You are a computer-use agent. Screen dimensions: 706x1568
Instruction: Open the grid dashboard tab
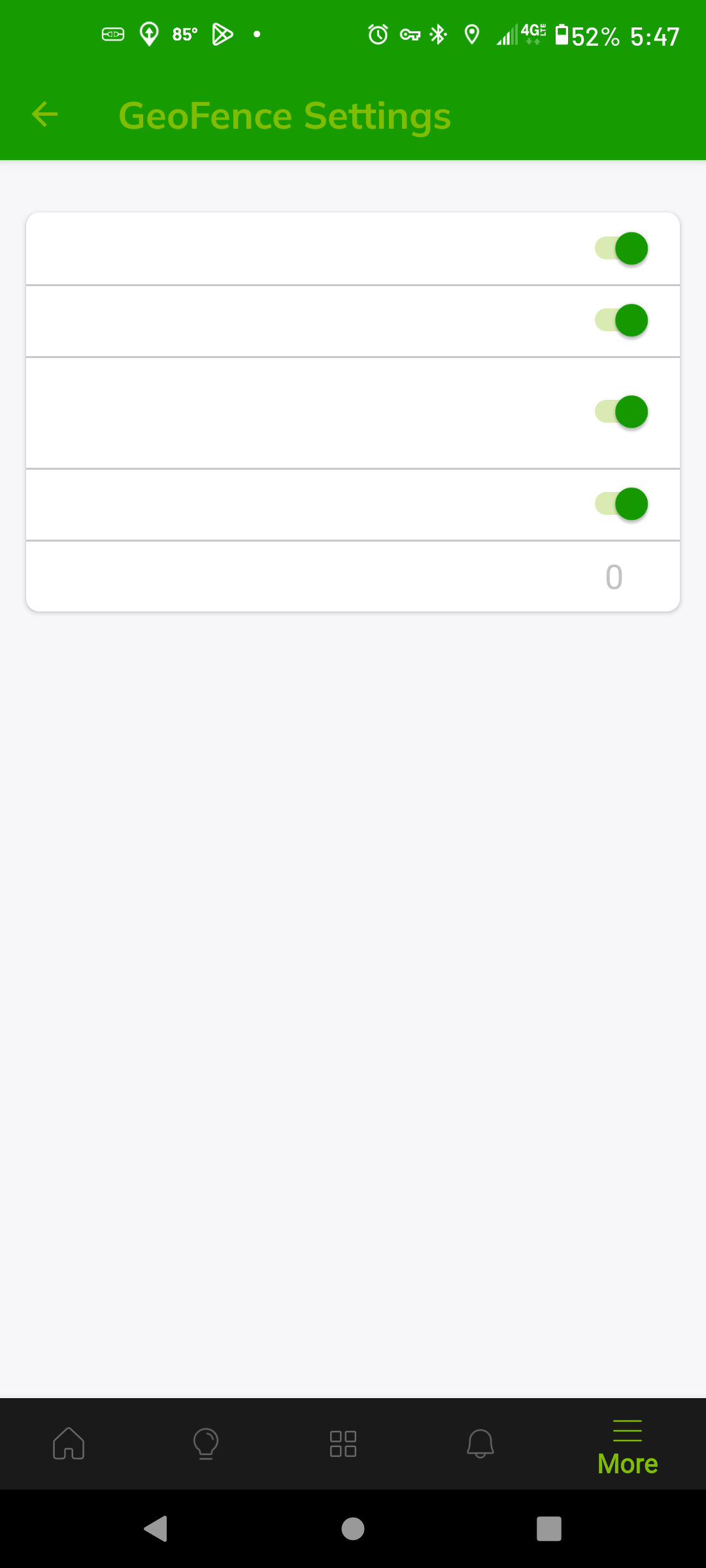[343, 1443]
